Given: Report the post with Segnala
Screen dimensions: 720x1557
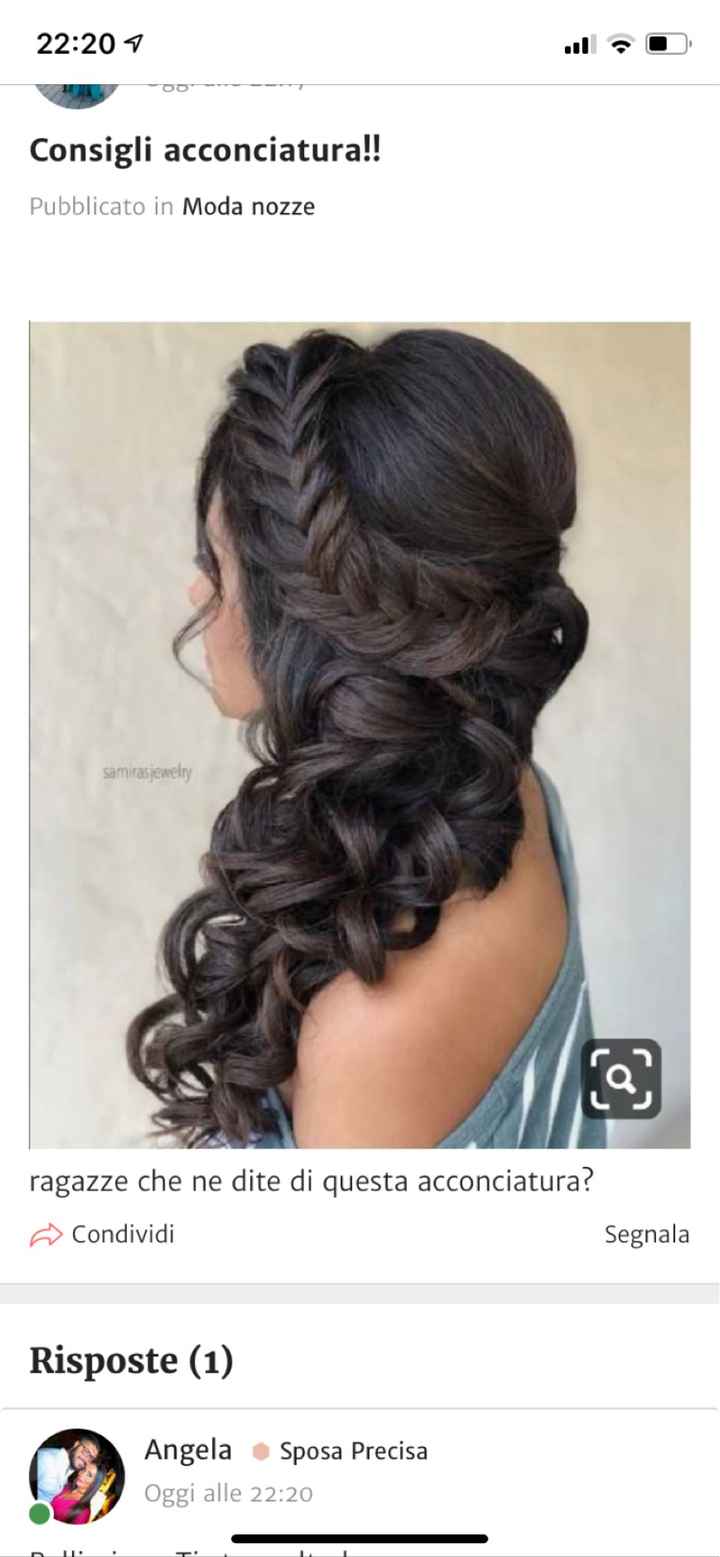Looking at the screenshot, I should coord(647,1234).
